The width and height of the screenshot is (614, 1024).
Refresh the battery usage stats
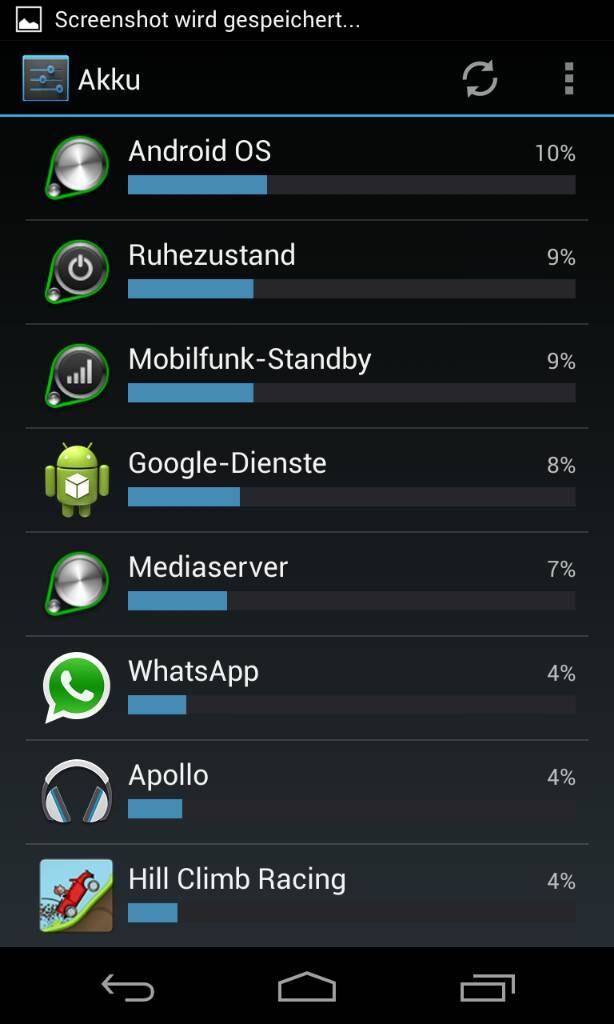click(x=480, y=79)
